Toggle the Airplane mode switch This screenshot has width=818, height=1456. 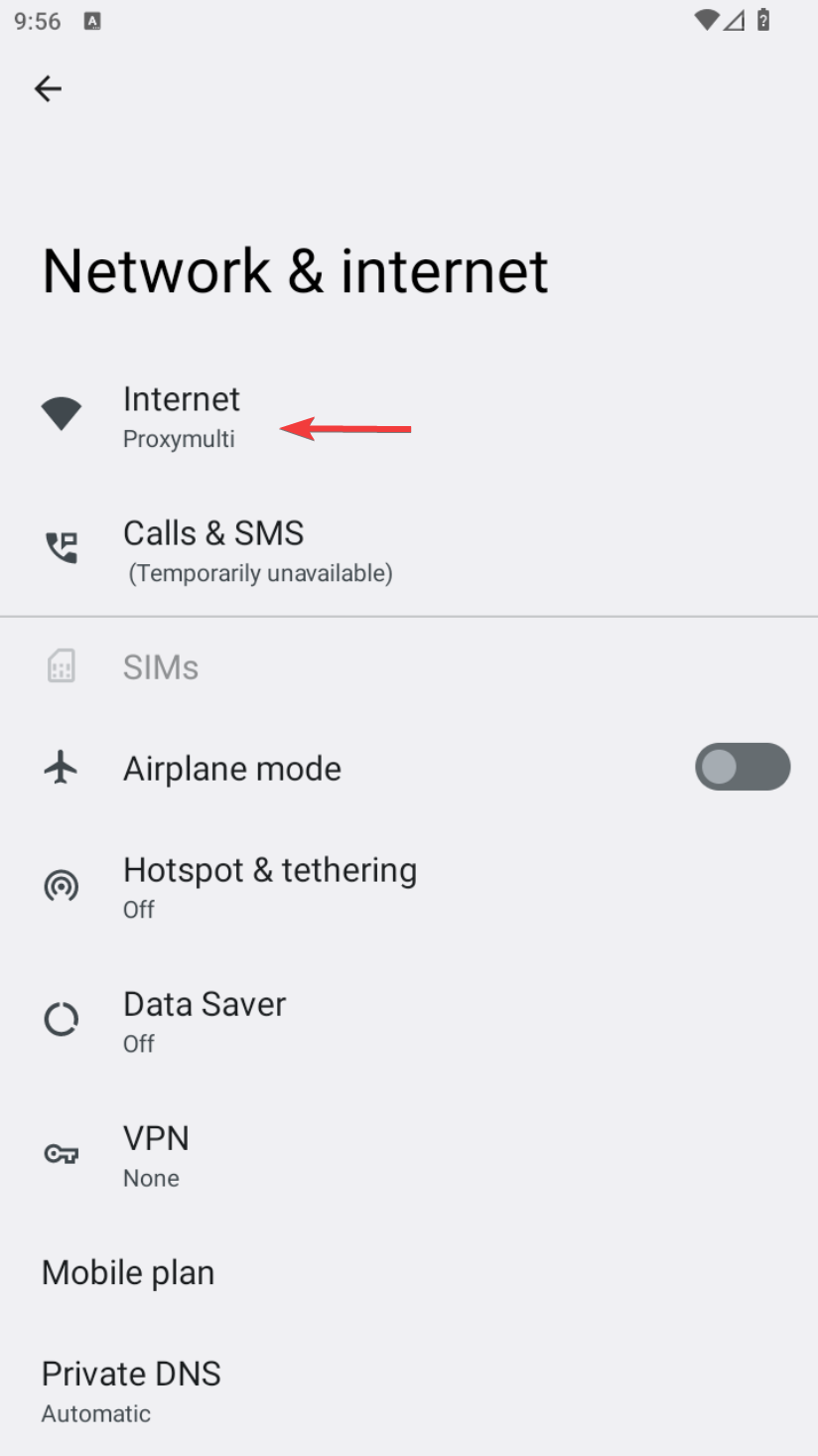click(x=743, y=767)
